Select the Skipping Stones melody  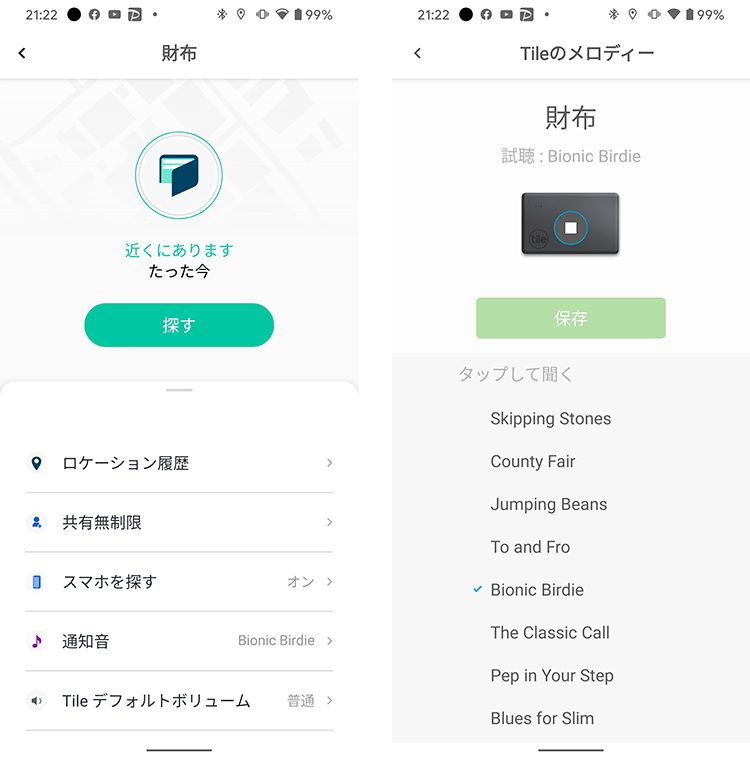click(550, 419)
